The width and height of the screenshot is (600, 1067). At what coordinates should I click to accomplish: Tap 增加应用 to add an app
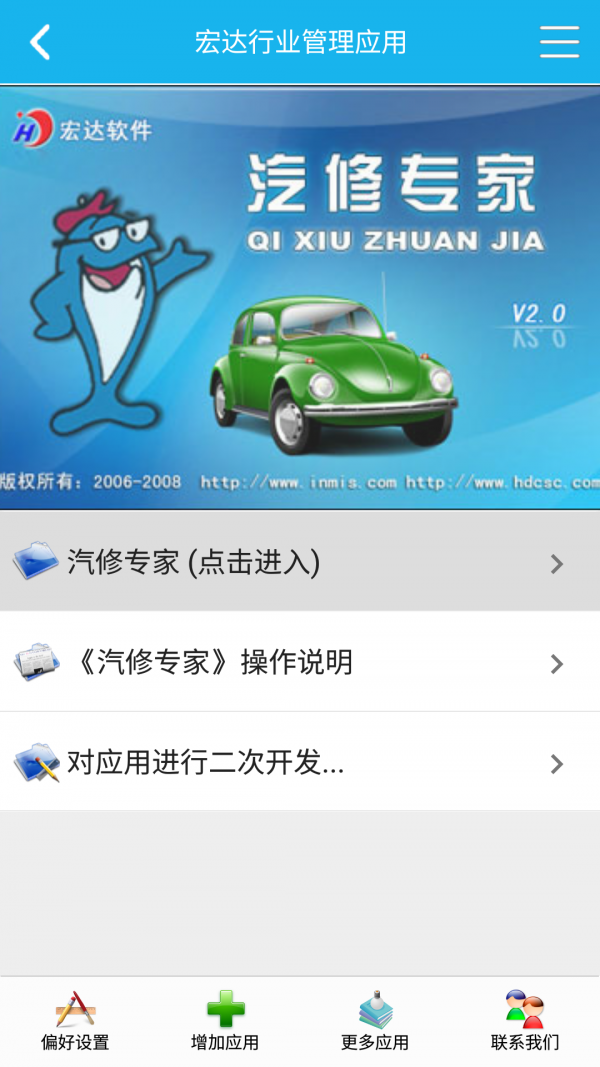pos(225,1020)
